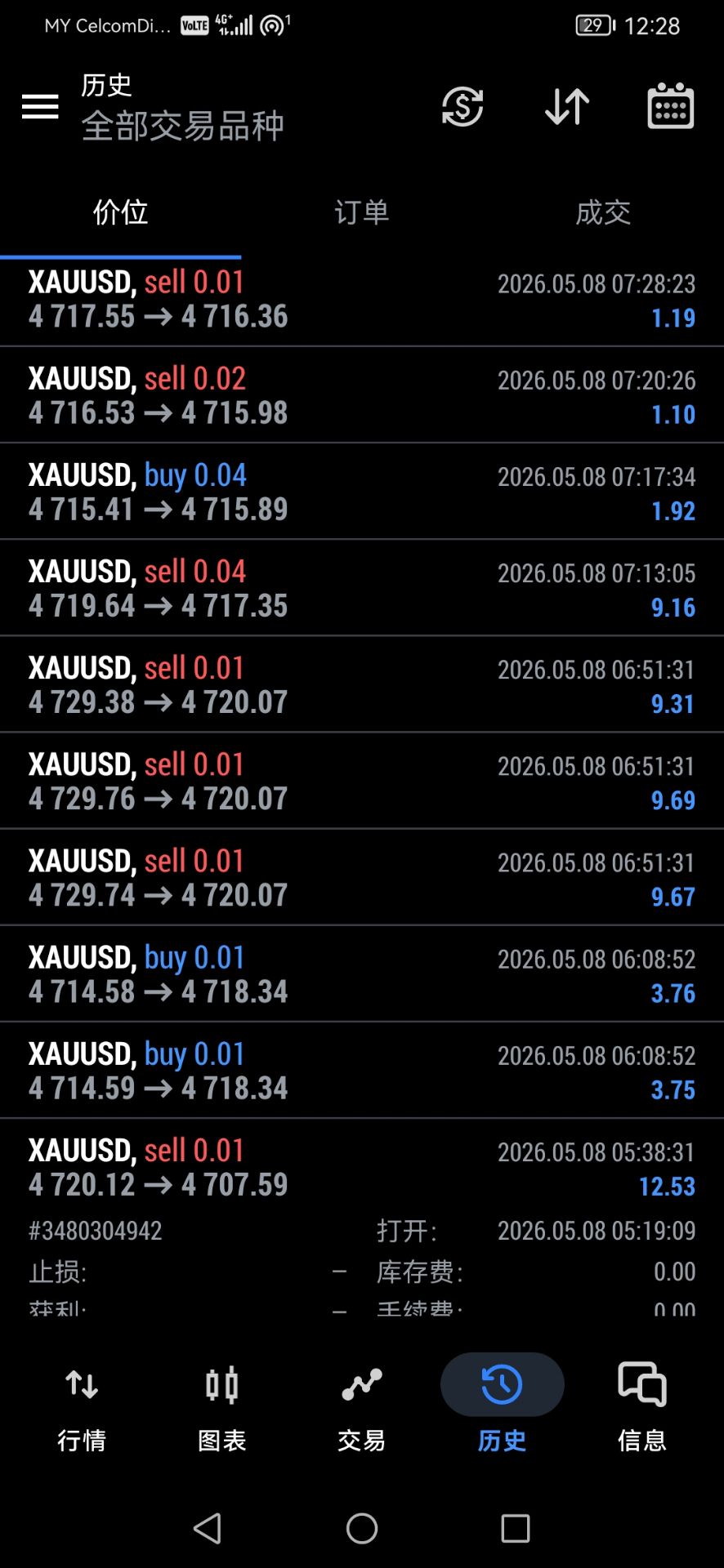
Task: Collapse the sell trade with profit 12.53
Action: (x=362, y=1166)
